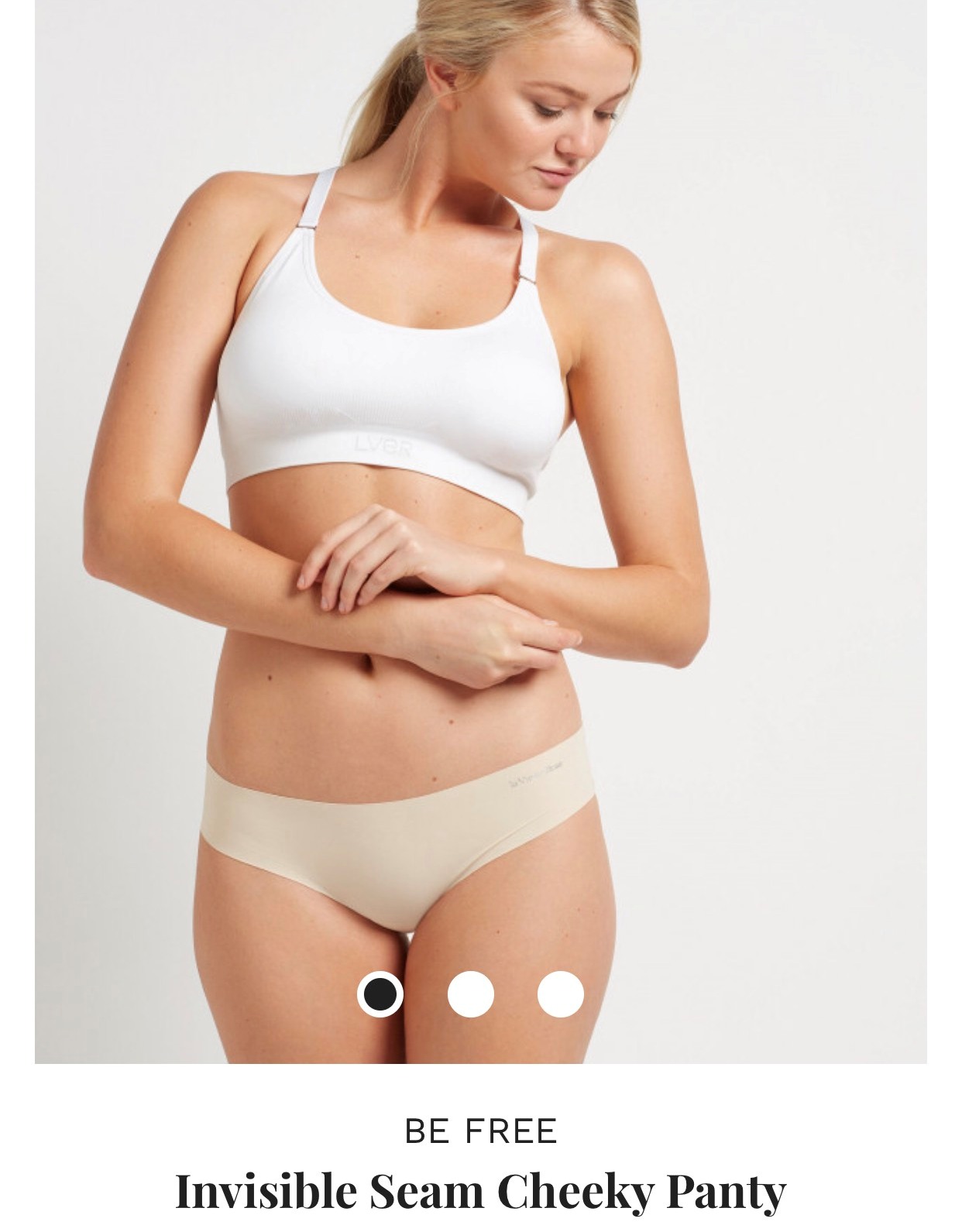Jump to the third carousel image dot

point(560,994)
